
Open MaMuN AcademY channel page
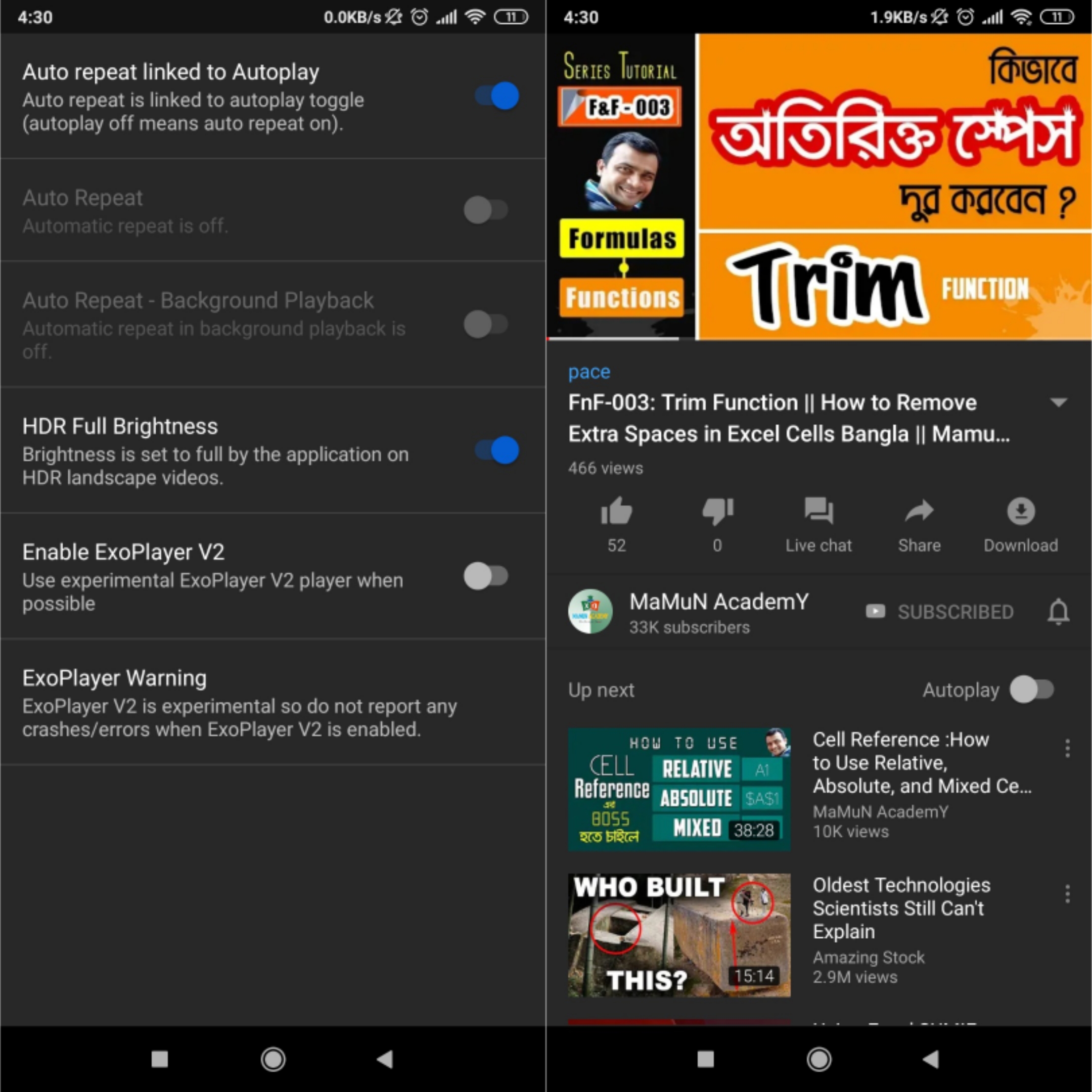(x=718, y=612)
